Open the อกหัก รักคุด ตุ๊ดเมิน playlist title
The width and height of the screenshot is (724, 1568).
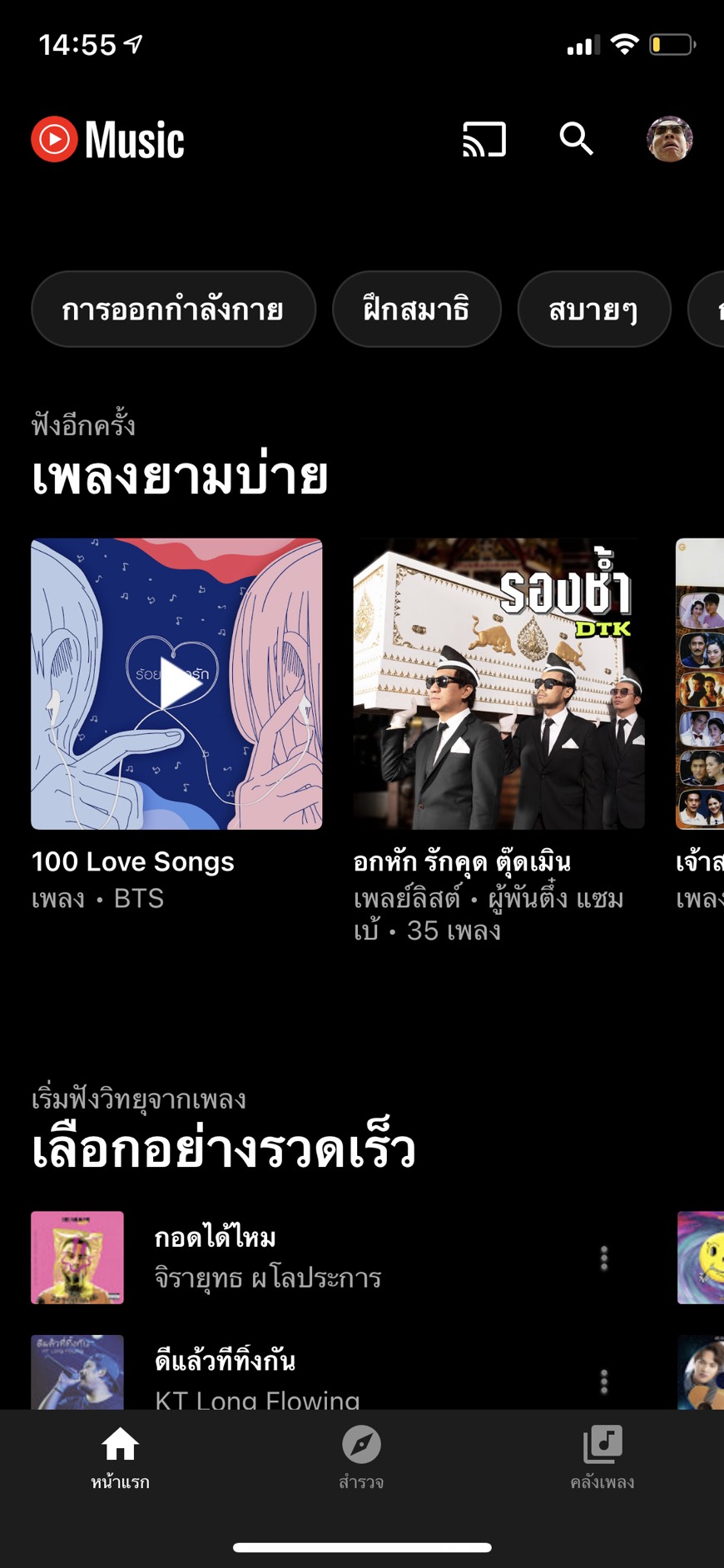coord(463,863)
